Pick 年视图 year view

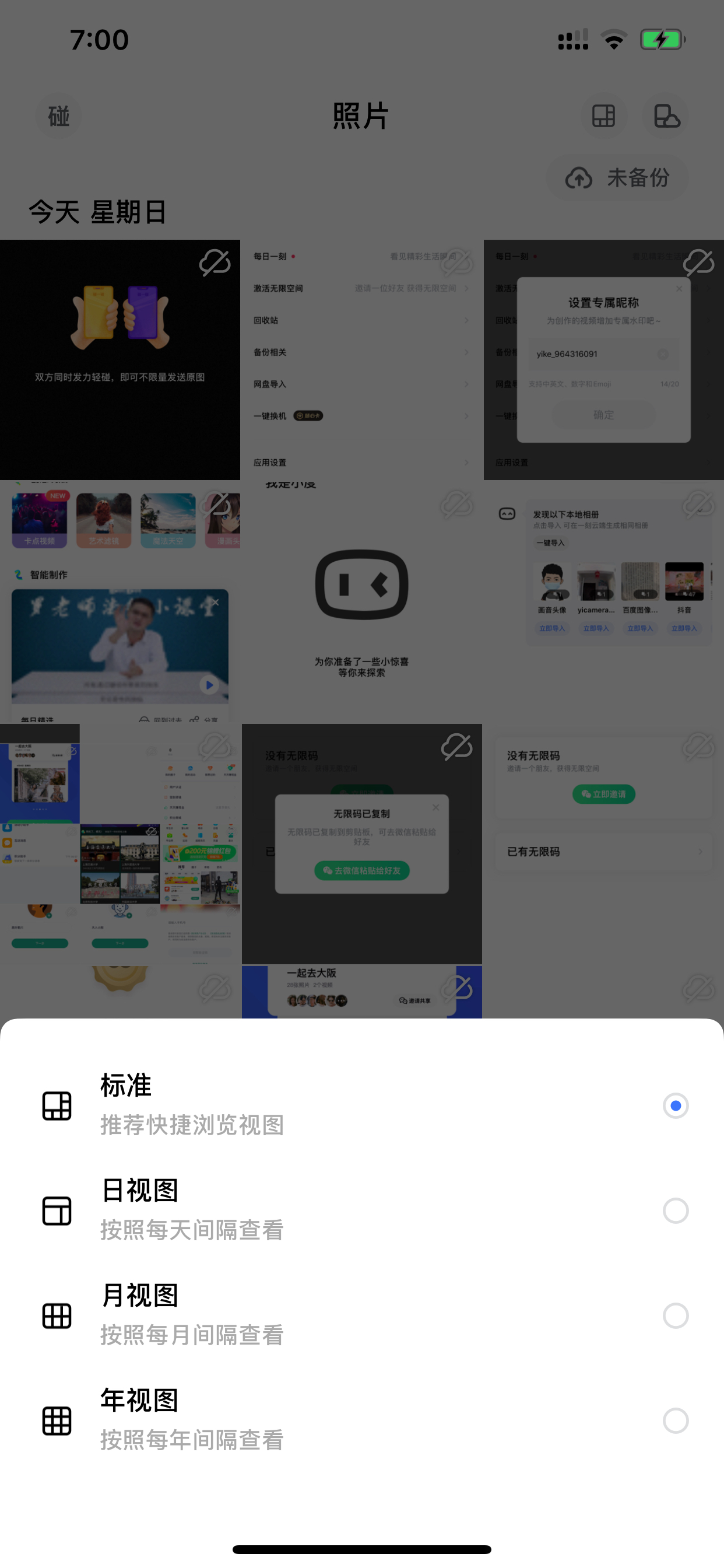[x=362, y=1420]
